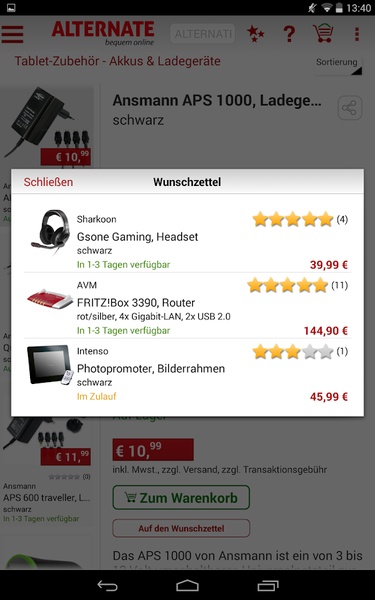
Task: Open the hamburger drawer menu
Action: click(x=13, y=34)
